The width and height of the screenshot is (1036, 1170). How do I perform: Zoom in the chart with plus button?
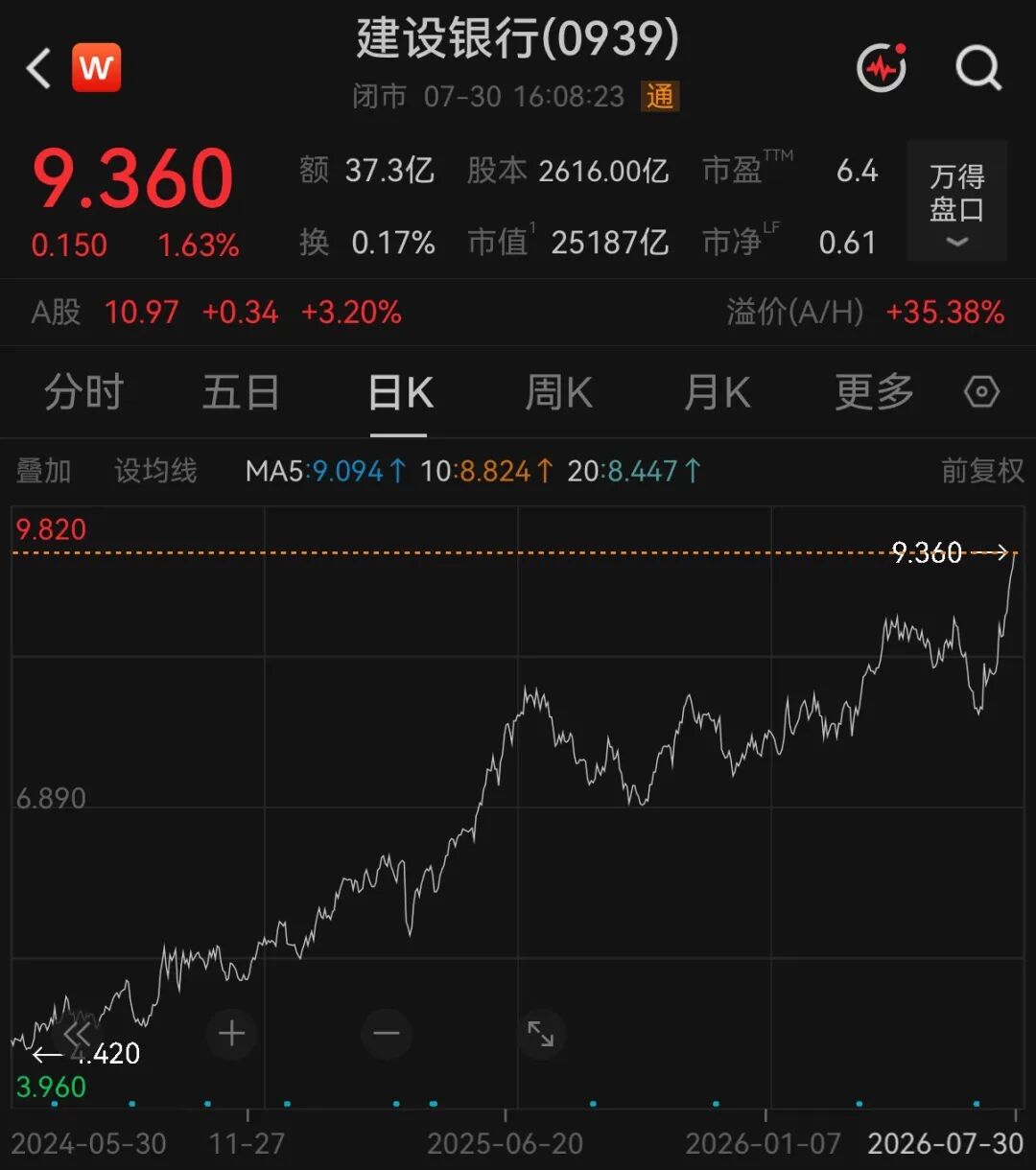click(x=231, y=1033)
